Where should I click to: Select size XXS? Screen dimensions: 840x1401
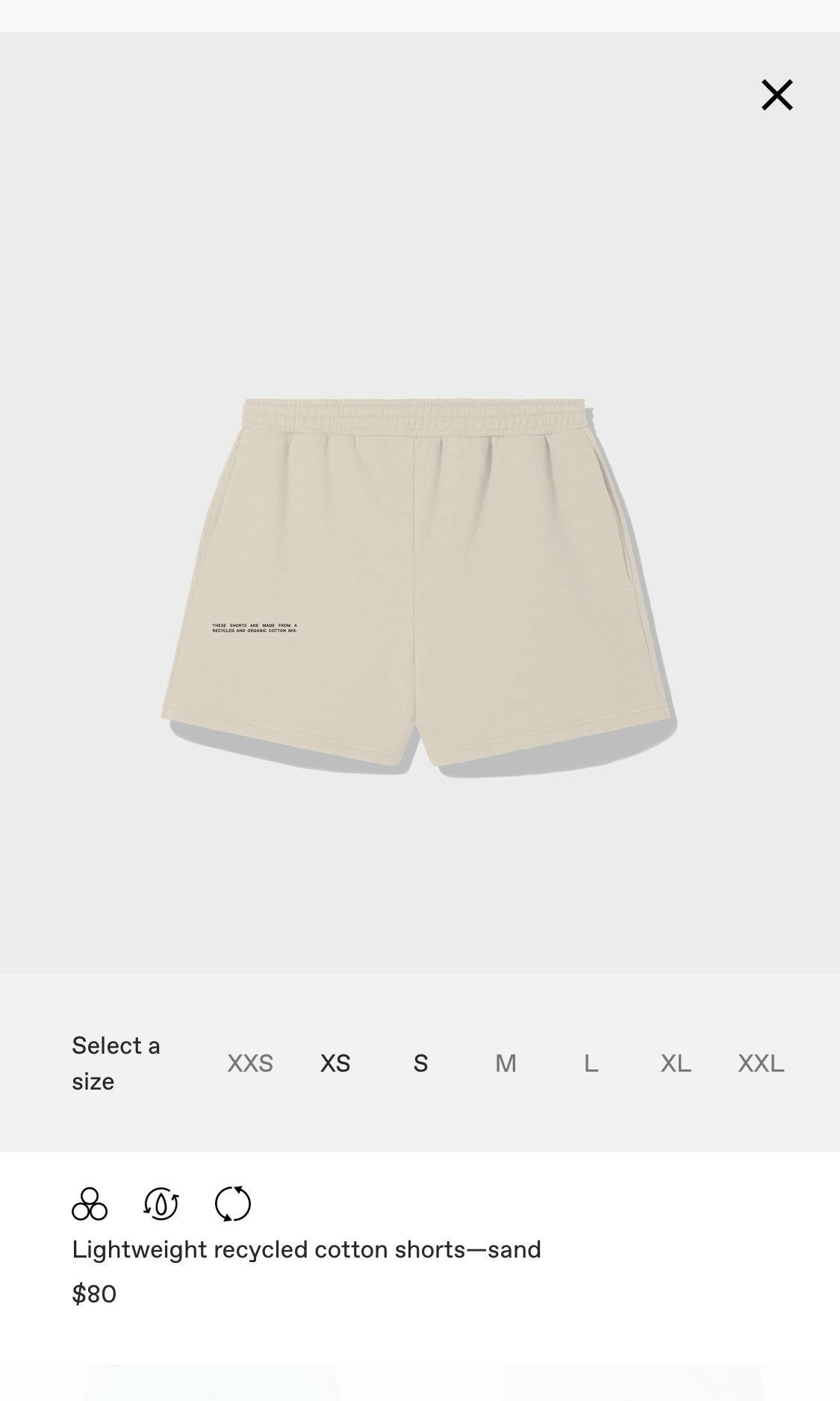[x=249, y=1063]
